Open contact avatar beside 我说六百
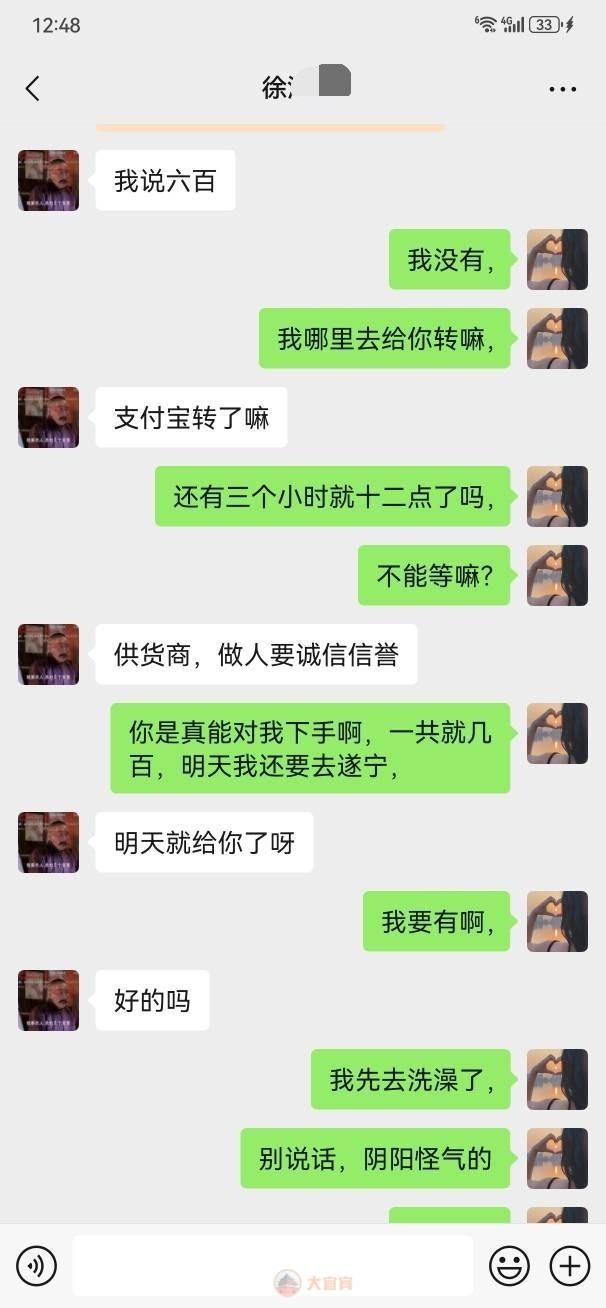Screen dimensions: 606x1308 pyautogui.click(x=48, y=180)
